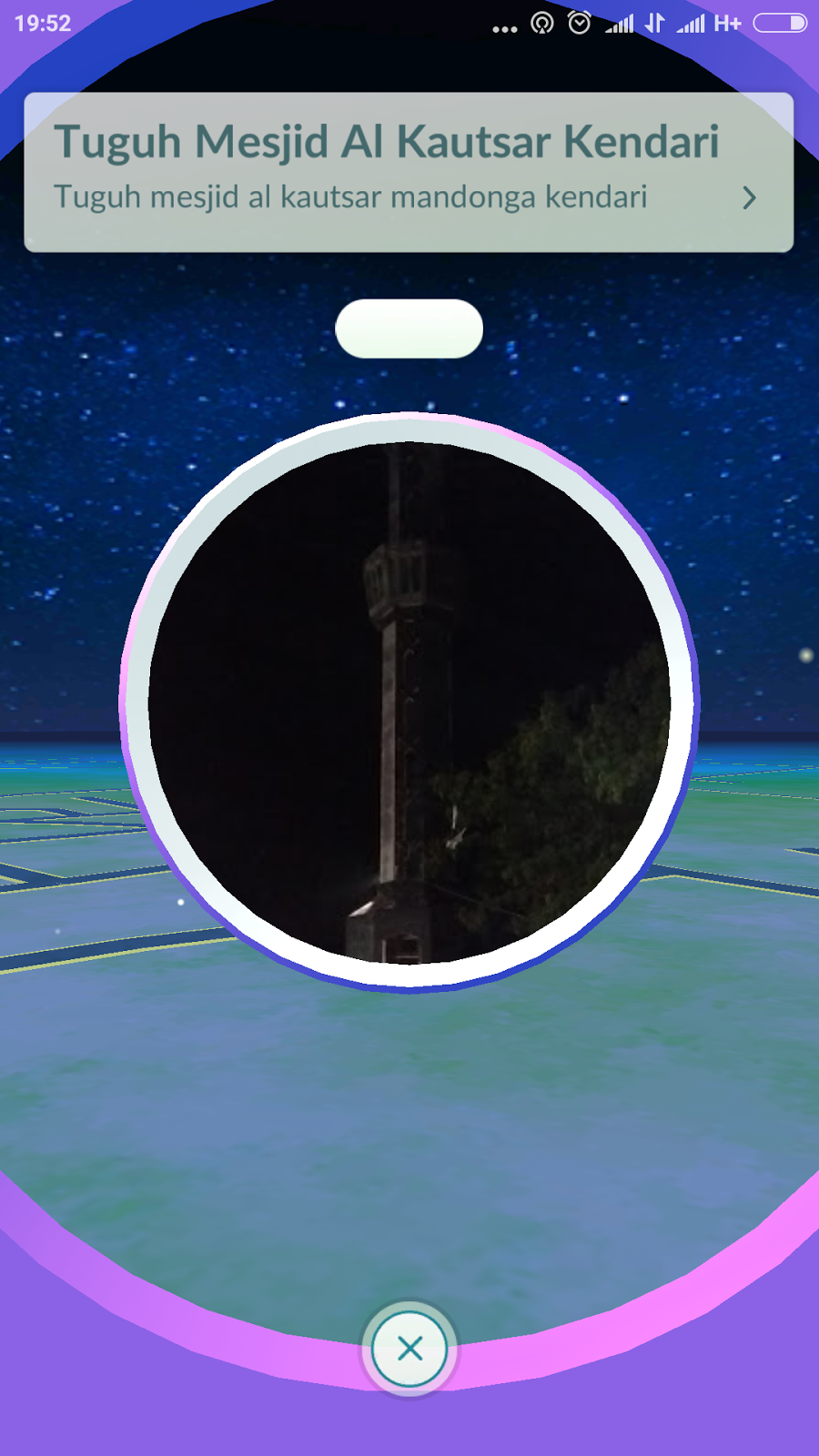Close the PokéStop view
The height and width of the screenshot is (1456, 819).
pos(409,1349)
